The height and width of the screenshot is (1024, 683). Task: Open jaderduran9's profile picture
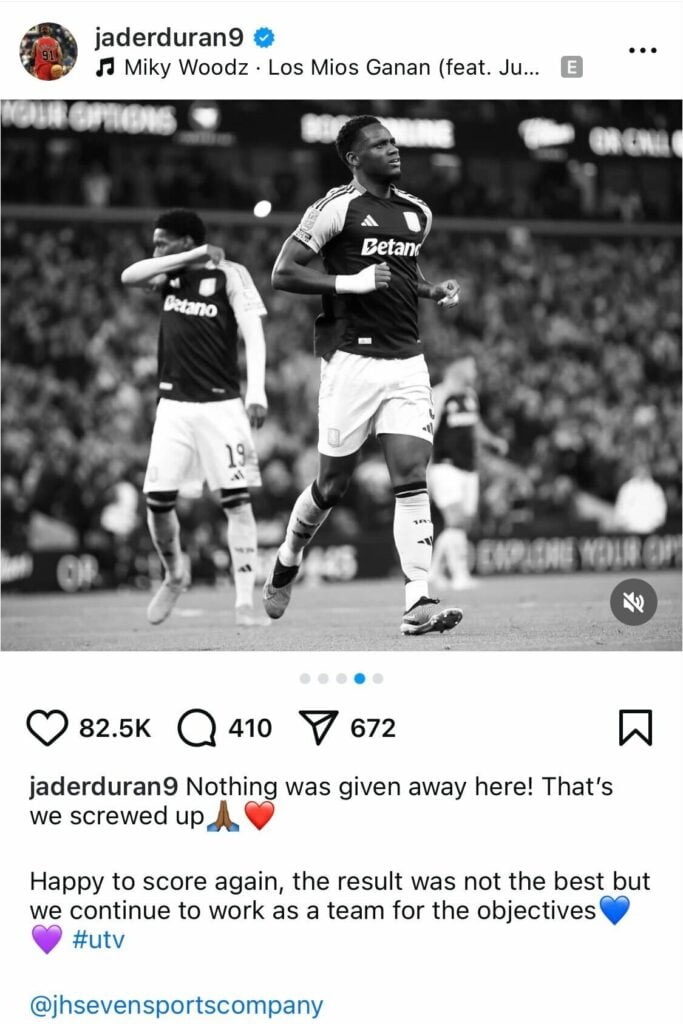pyautogui.click(x=47, y=51)
